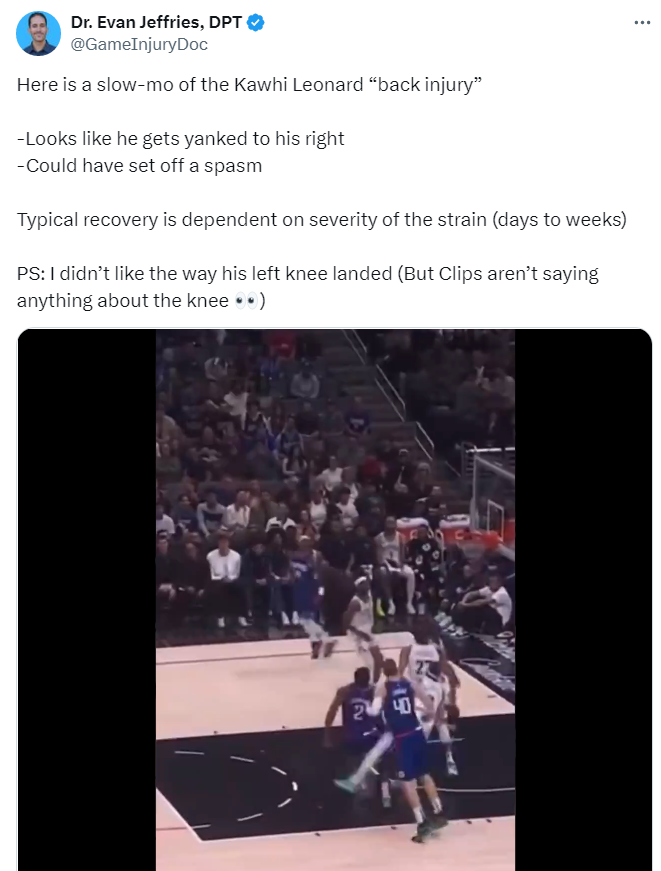Open Dr. Evan Jeffries' profile picture
The height and width of the screenshot is (871, 661).
(x=38, y=33)
